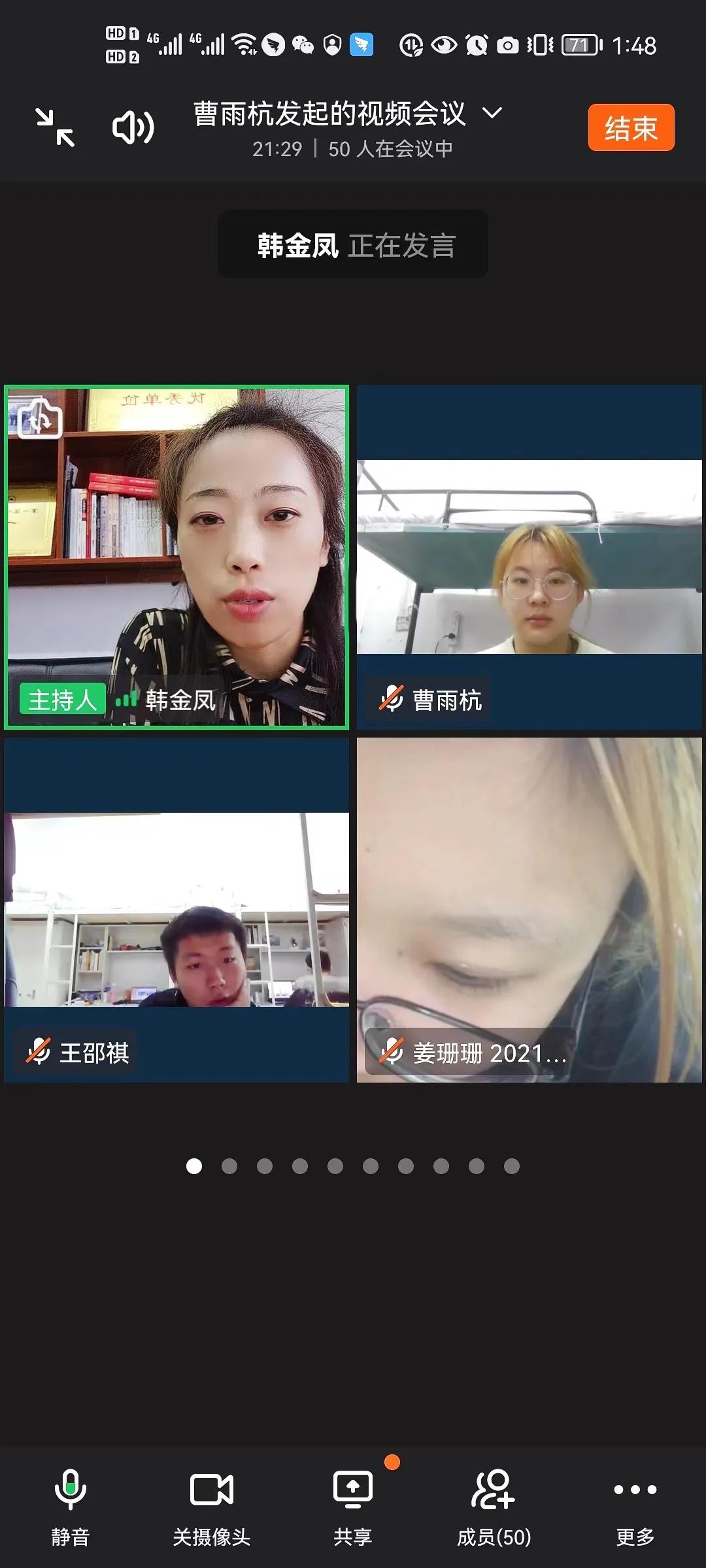Viewport: 706px width, 1568px height.
Task: Open 韩金凤's video tile
Action: pyautogui.click(x=176, y=557)
